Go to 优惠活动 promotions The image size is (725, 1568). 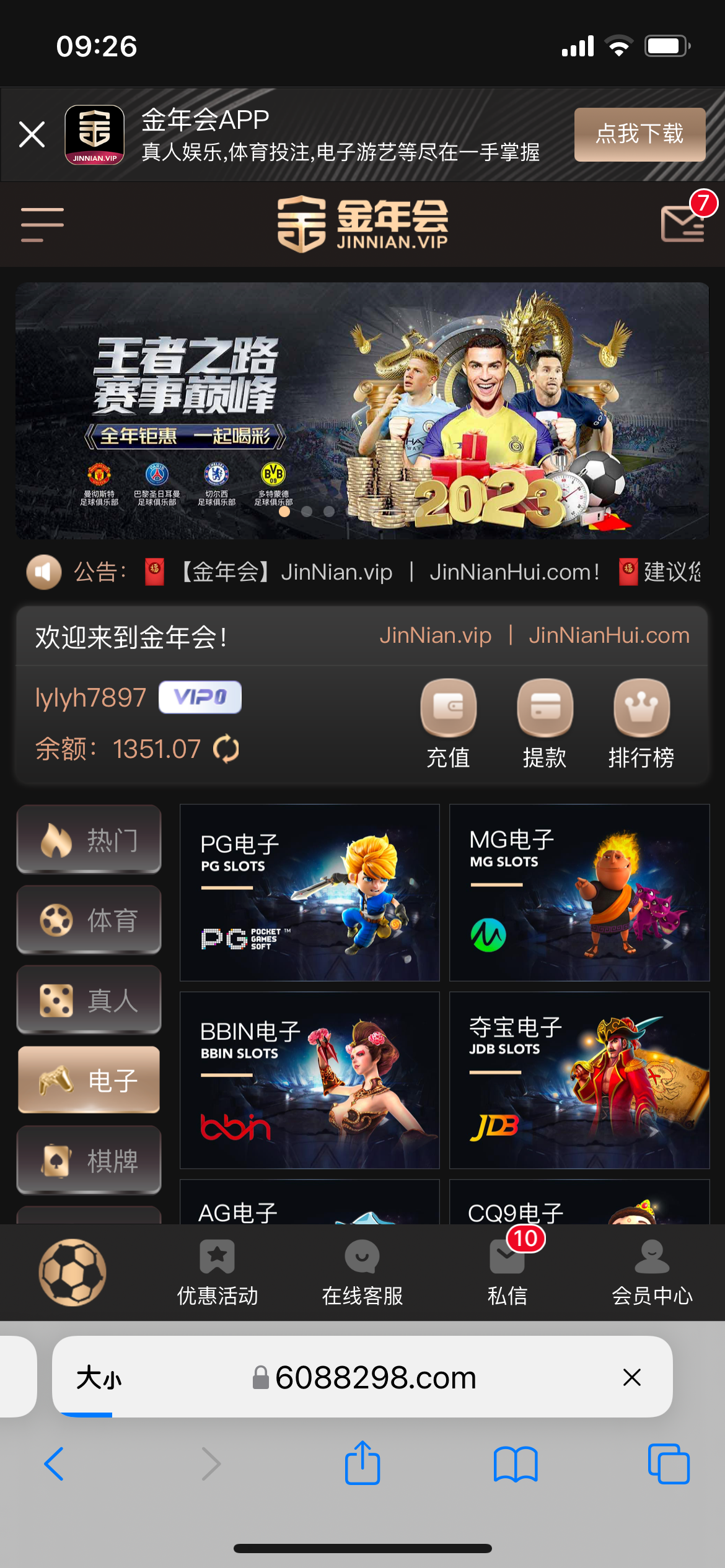point(217,1273)
